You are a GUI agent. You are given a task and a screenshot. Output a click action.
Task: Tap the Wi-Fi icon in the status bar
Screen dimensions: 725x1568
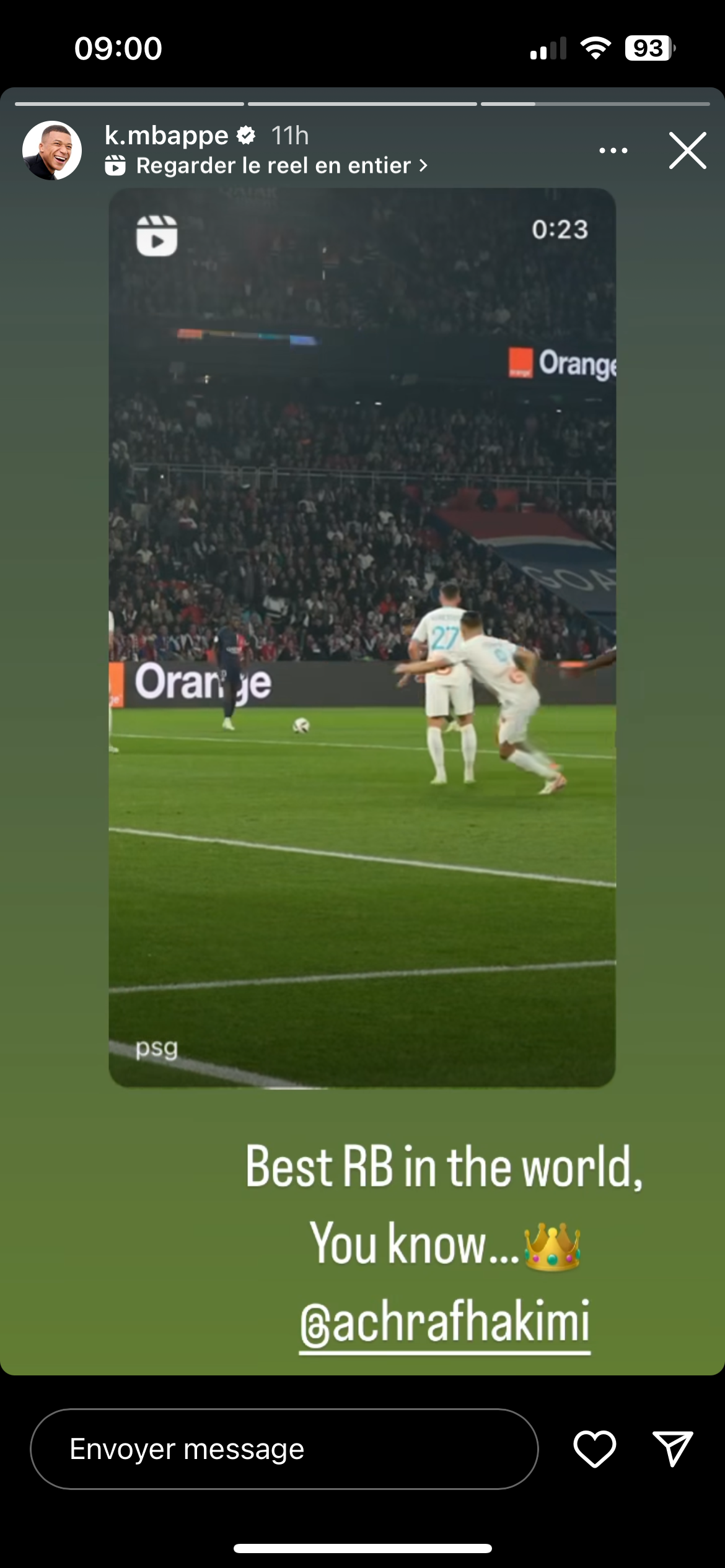coord(596,46)
